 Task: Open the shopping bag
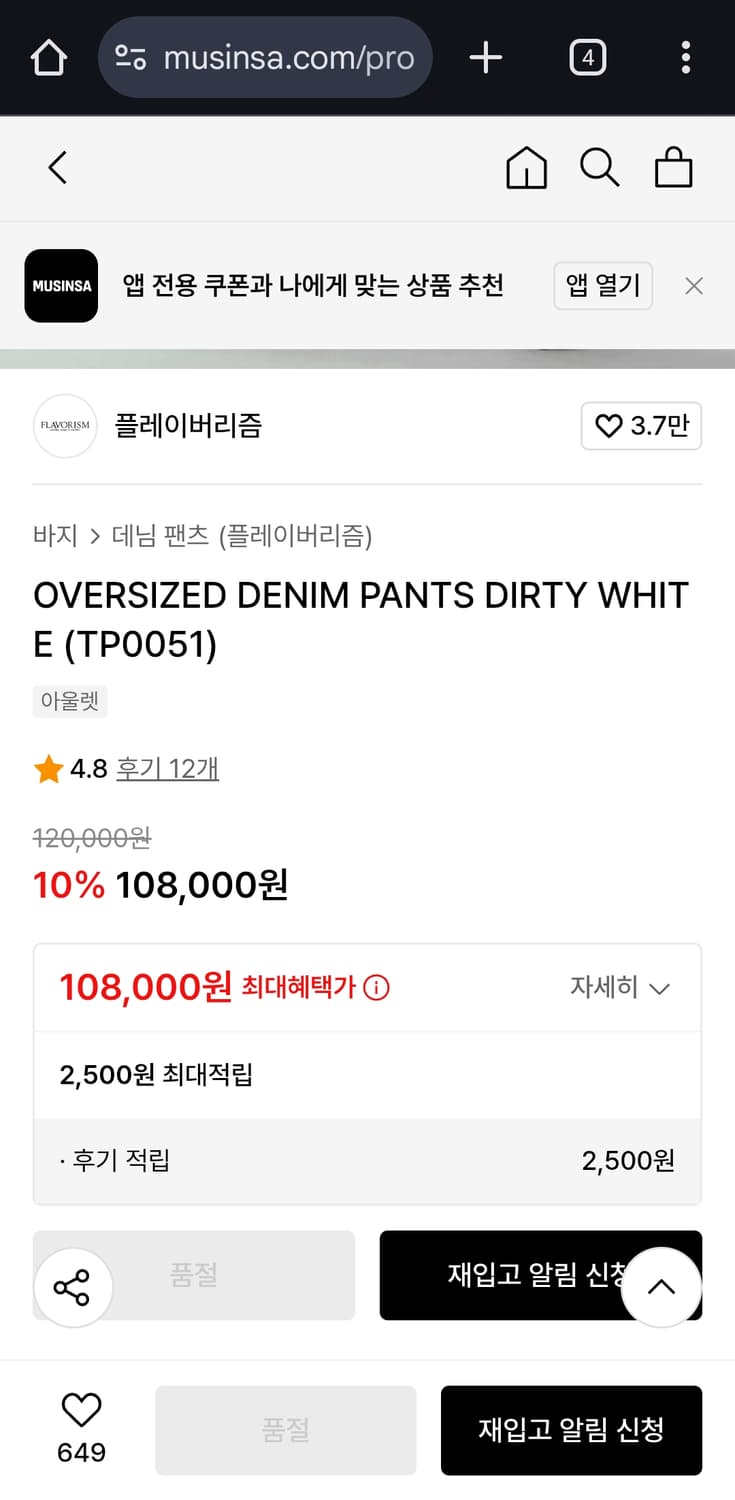click(x=674, y=168)
